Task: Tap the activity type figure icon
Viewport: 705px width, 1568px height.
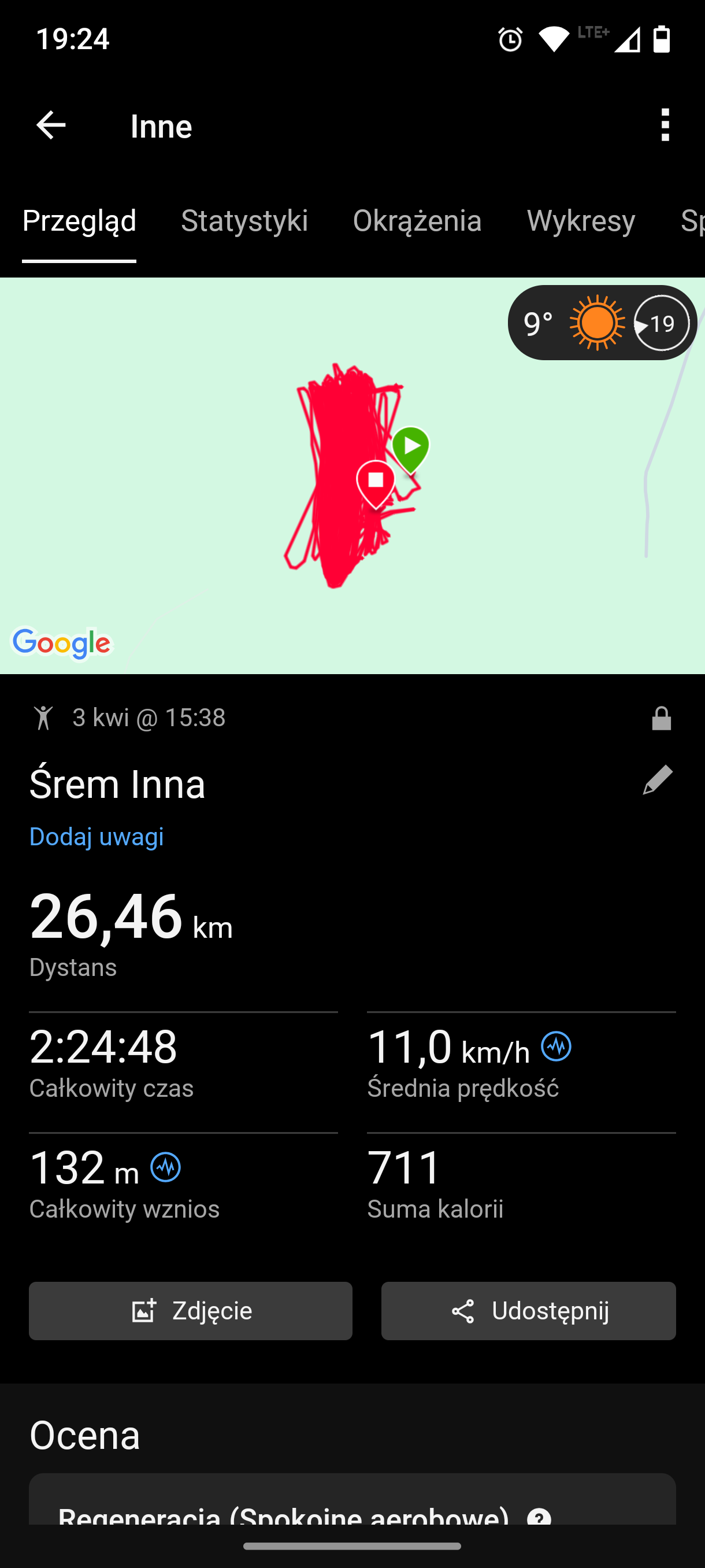Action: (44, 718)
